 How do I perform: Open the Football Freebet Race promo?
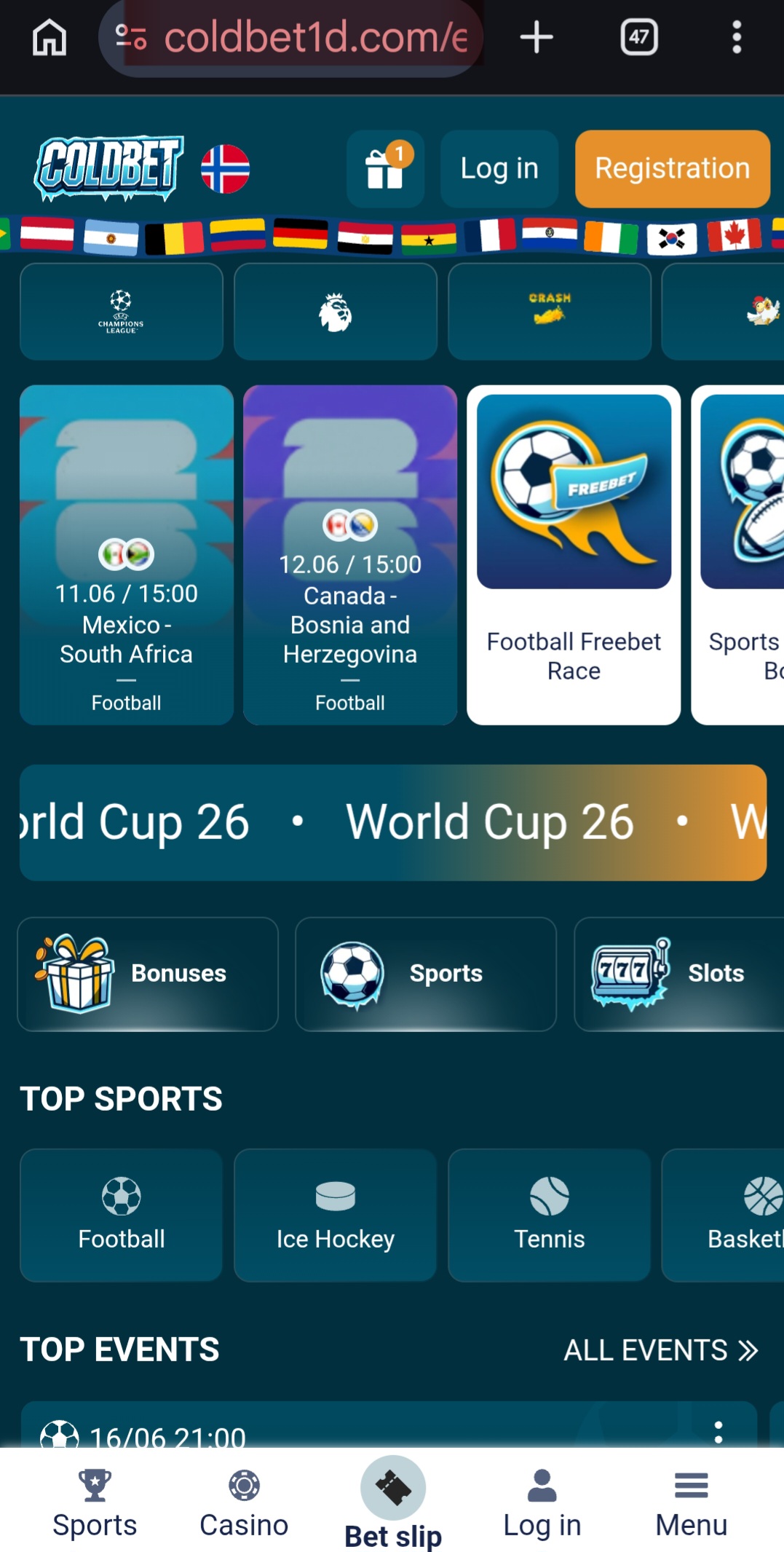pos(574,555)
